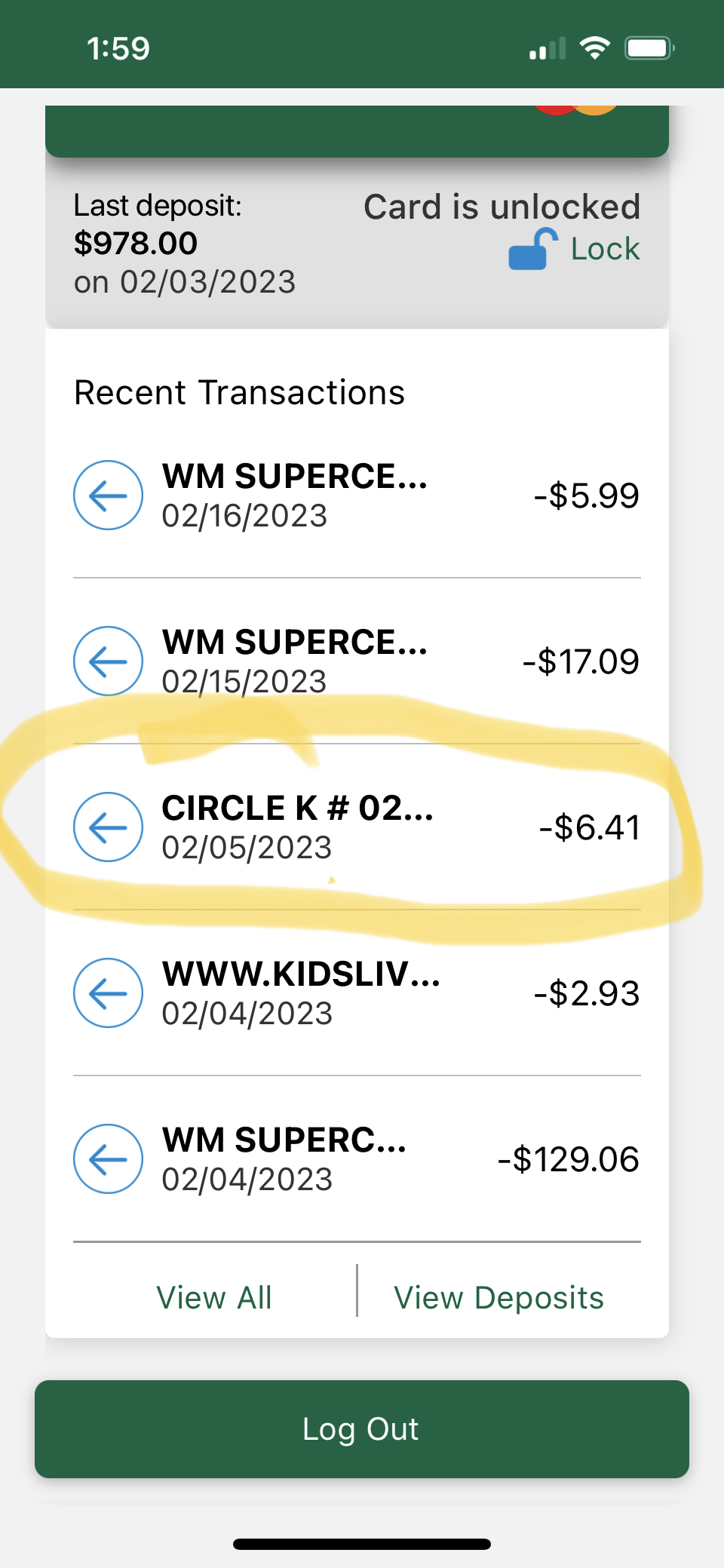Image resolution: width=724 pixels, height=1568 pixels.
Task: Open the Circle K transaction
Action: pos(356,827)
